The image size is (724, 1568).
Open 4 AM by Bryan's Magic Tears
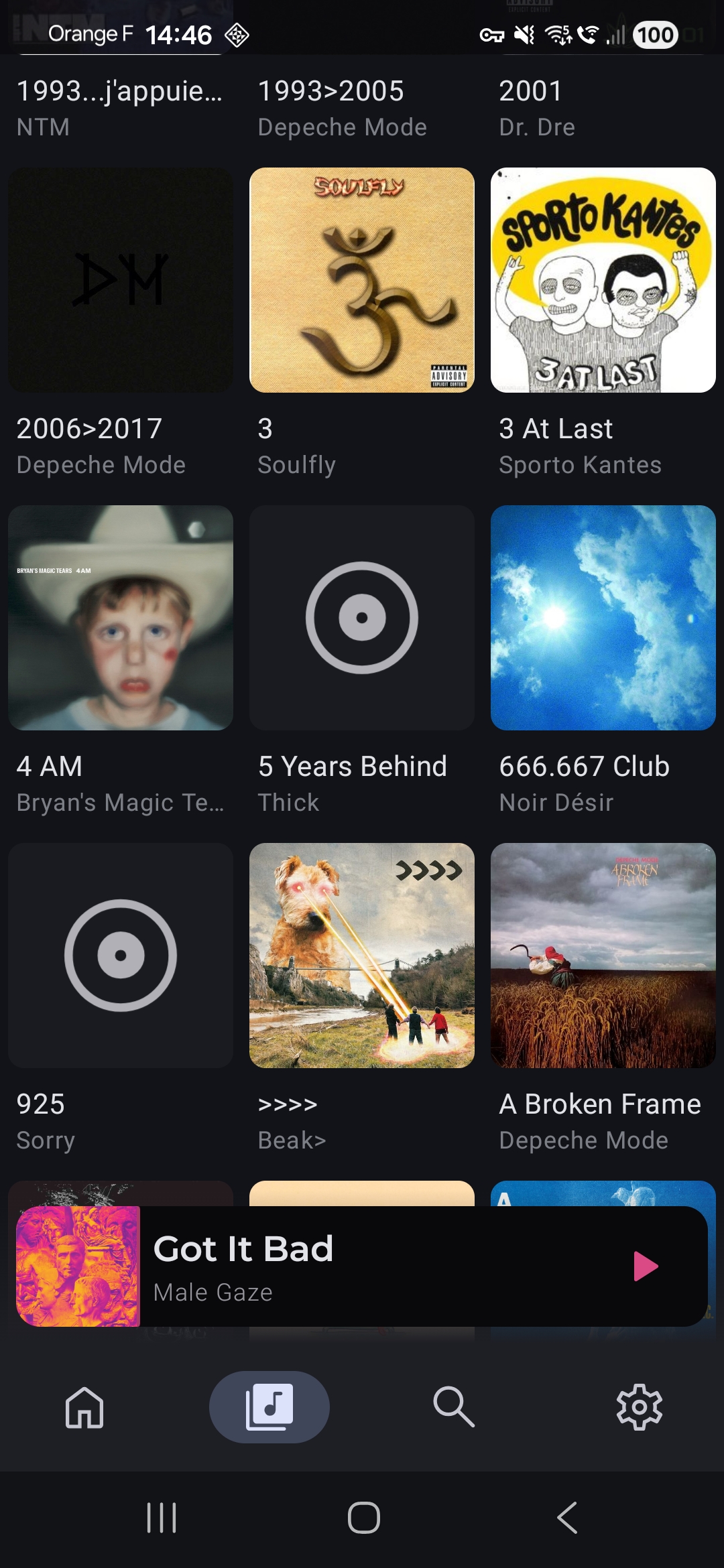tap(121, 618)
